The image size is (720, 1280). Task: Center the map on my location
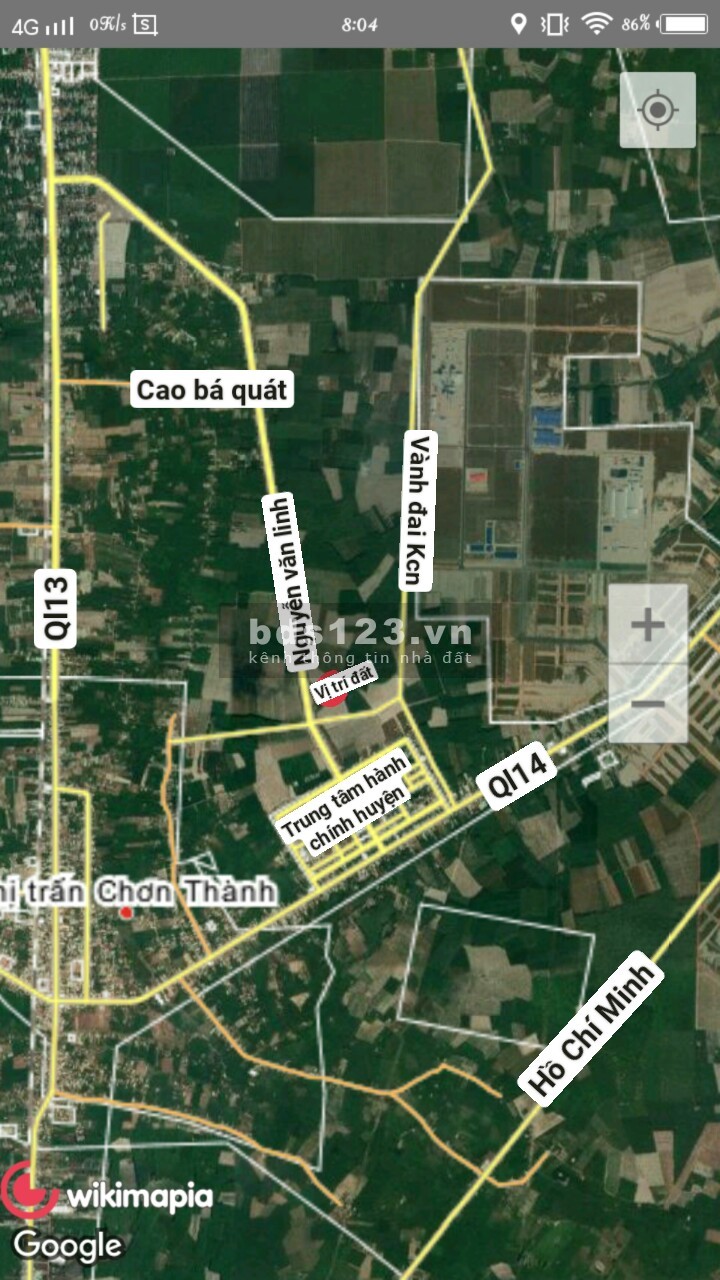click(657, 110)
